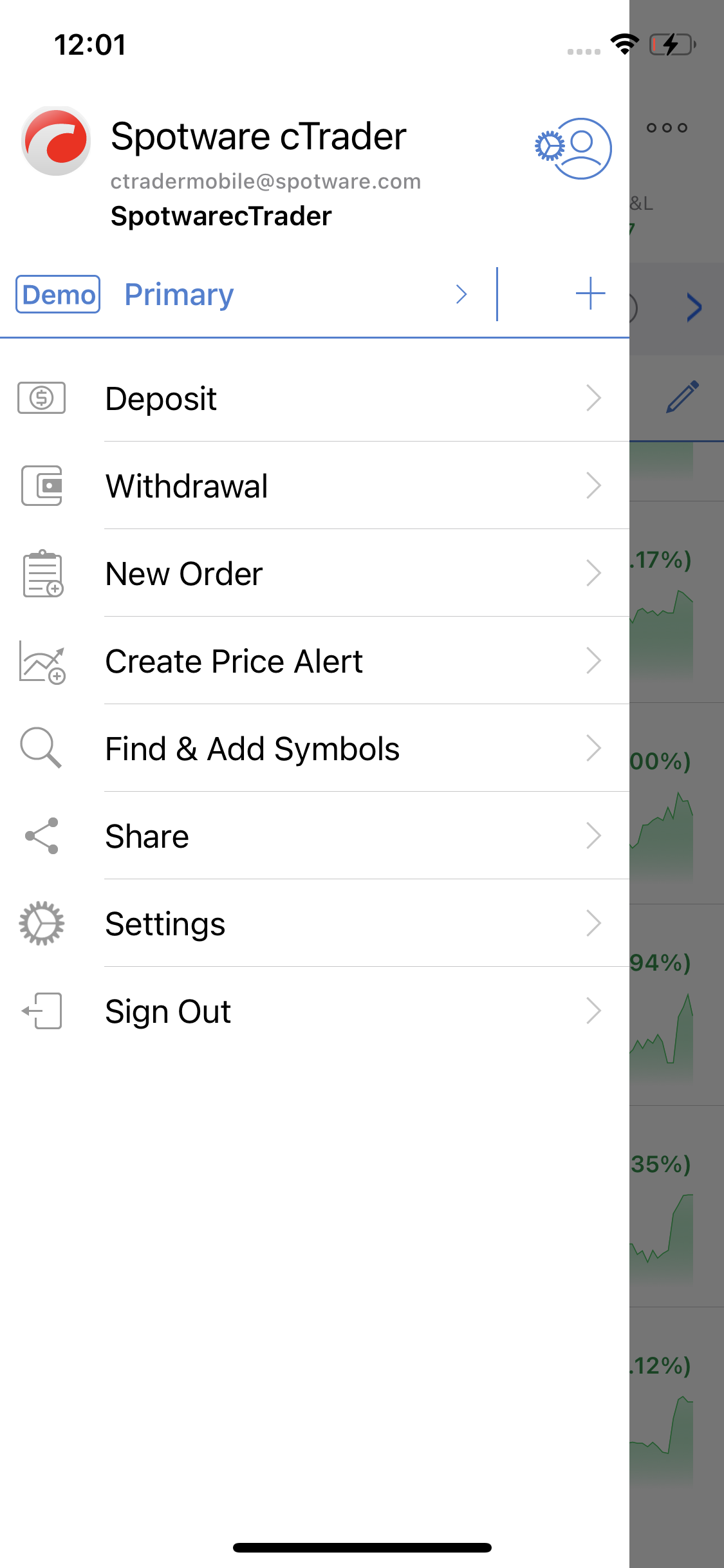Viewport: 724px width, 1568px height.
Task: Open Withdrawal
Action: tap(315, 486)
